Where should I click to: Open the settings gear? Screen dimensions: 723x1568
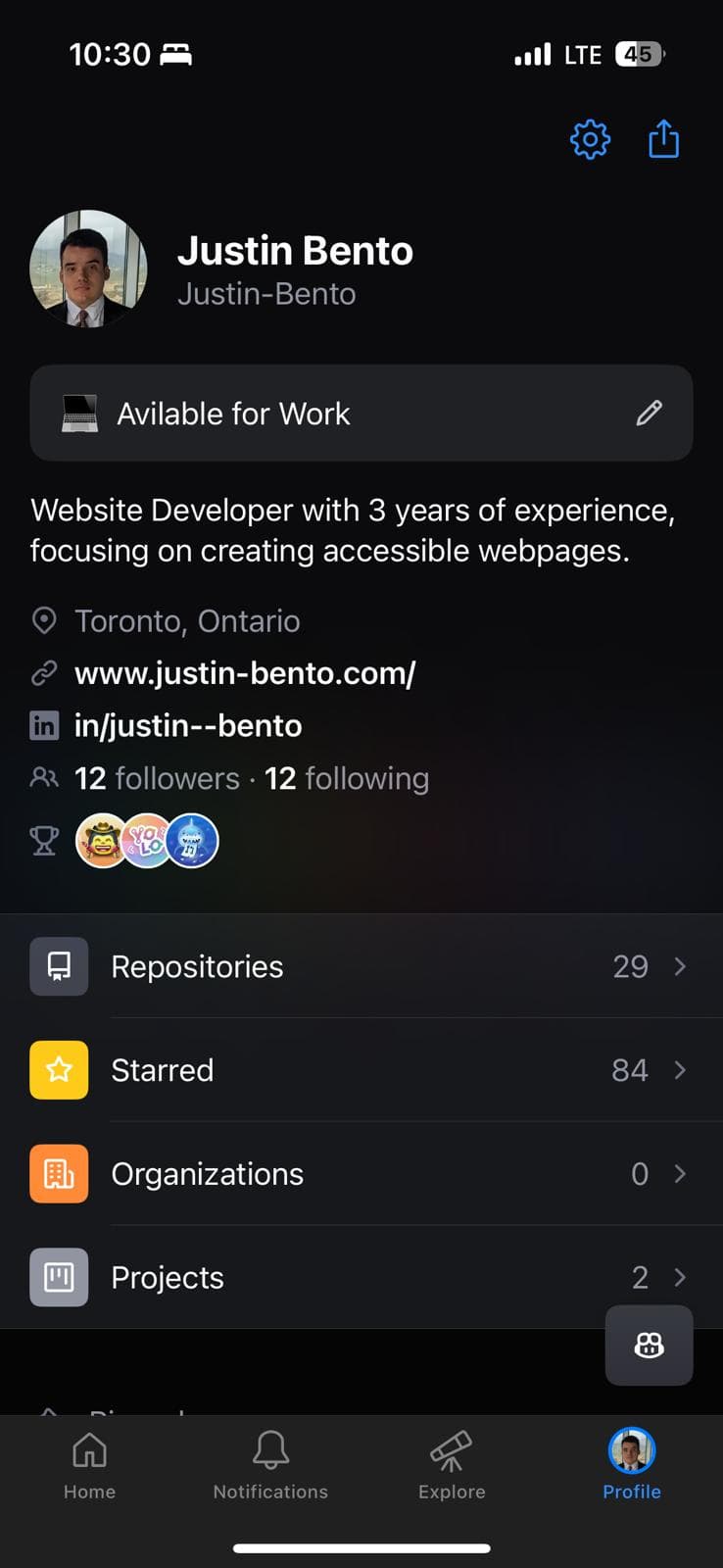(x=590, y=140)
